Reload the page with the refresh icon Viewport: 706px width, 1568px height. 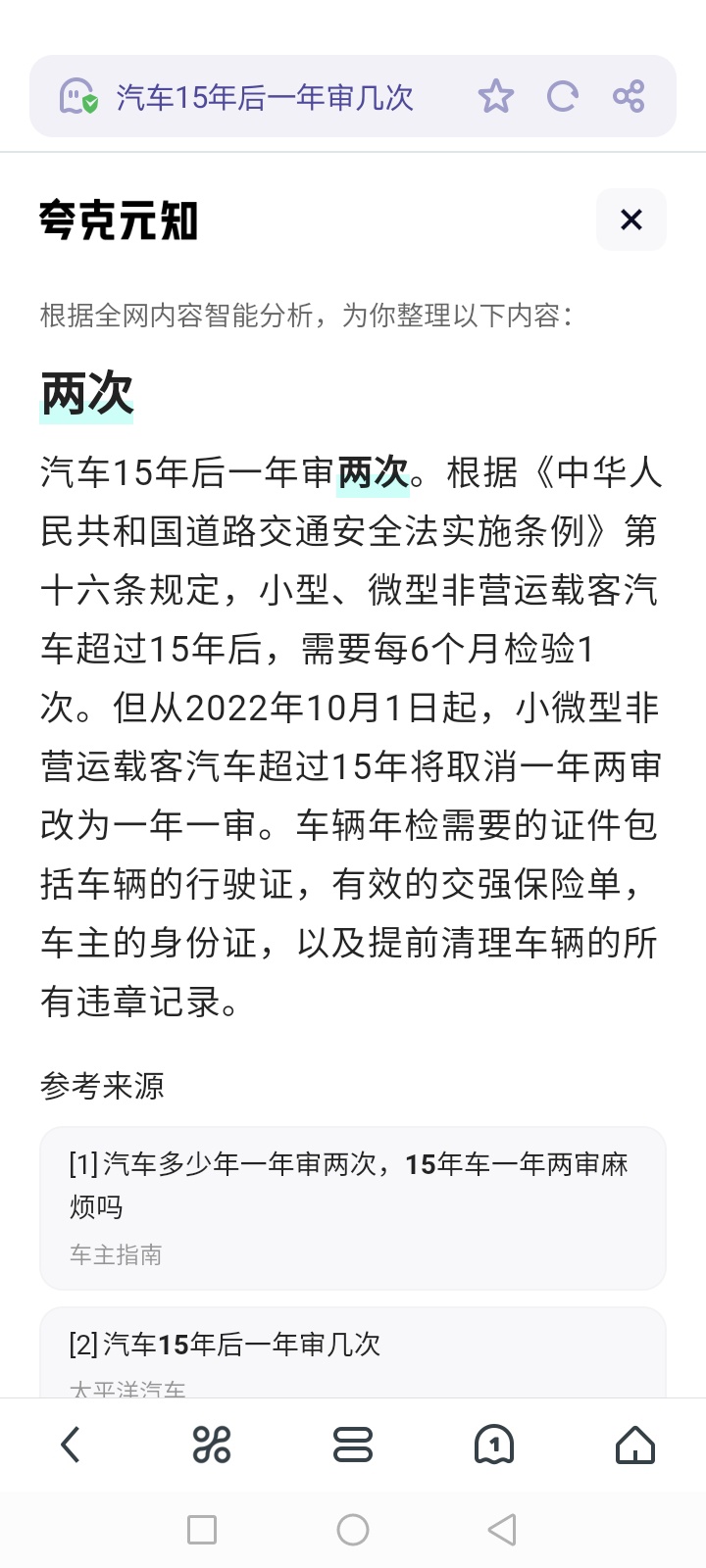(x=562, y=96)
